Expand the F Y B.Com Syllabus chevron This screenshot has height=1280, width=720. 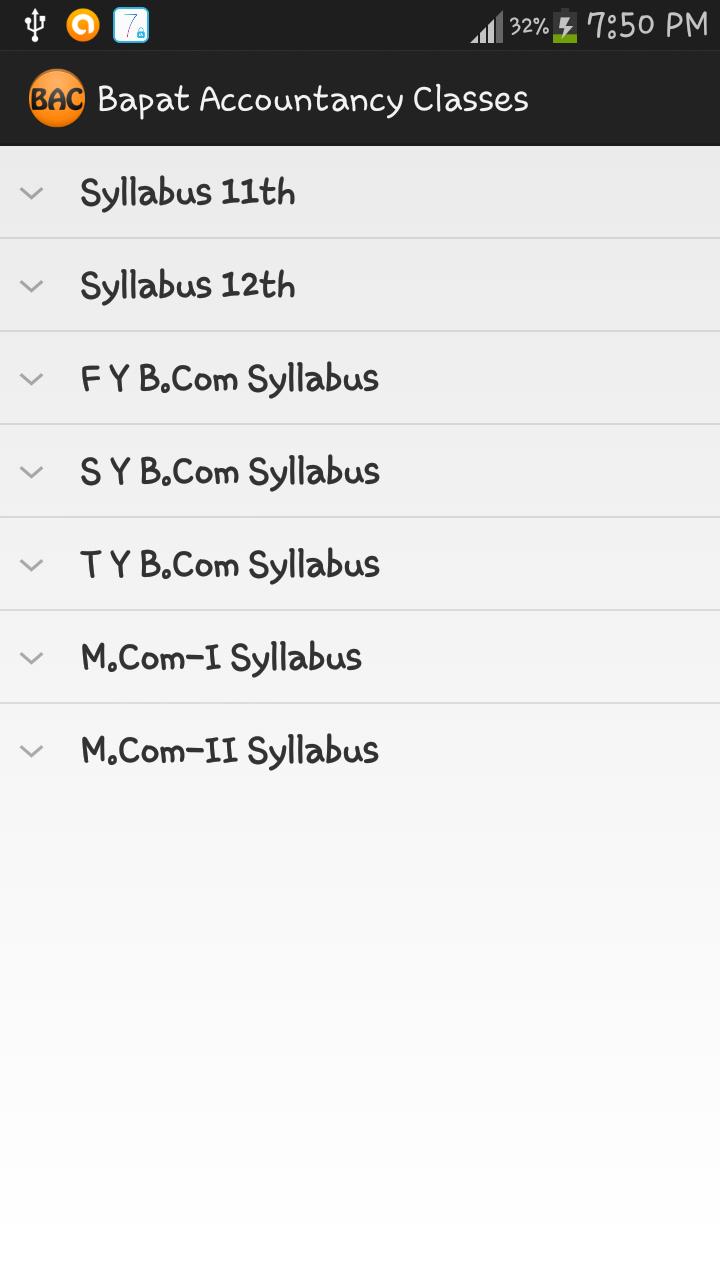point(31,378)
